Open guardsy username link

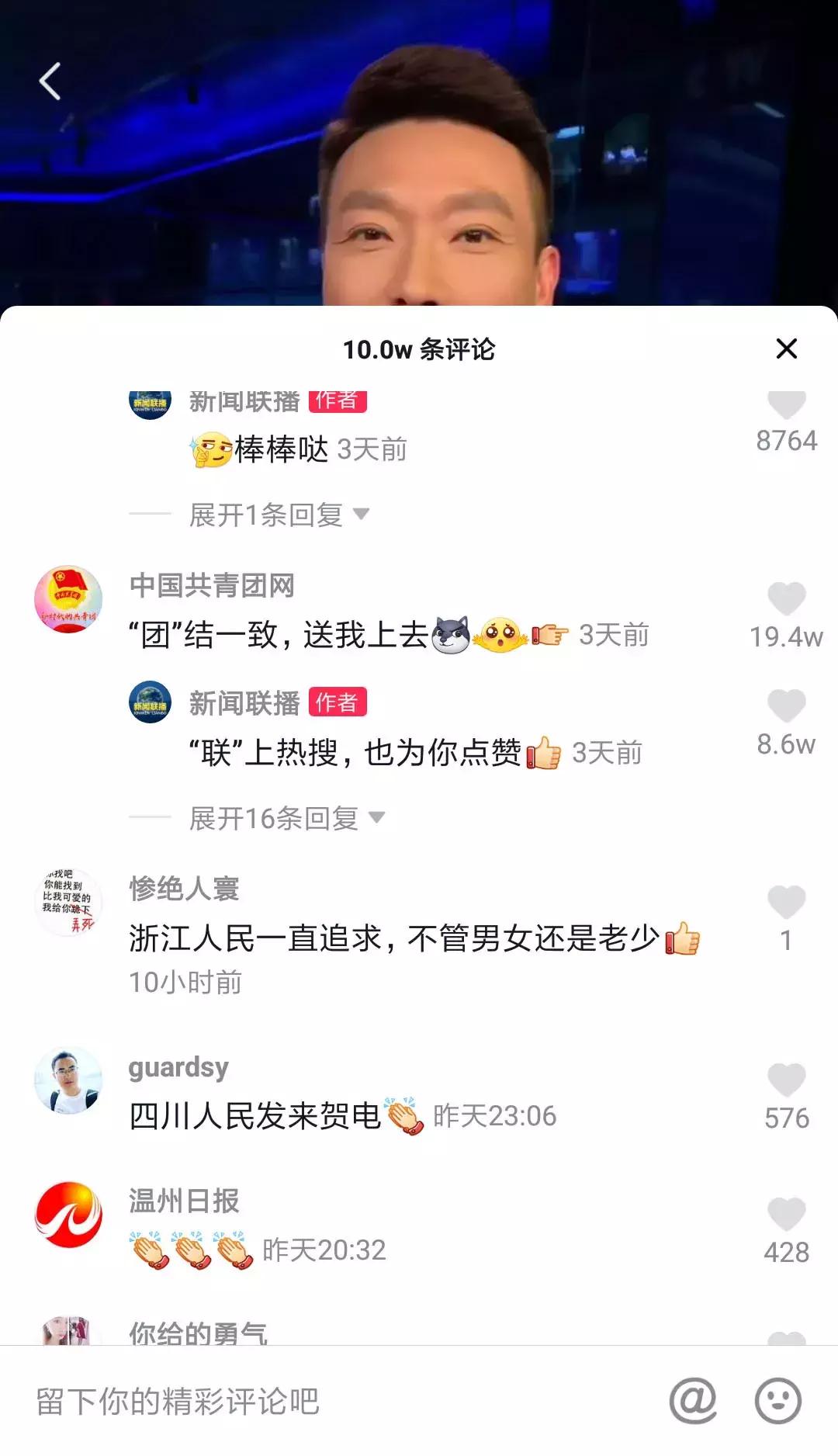click(x=177, y=1069)
